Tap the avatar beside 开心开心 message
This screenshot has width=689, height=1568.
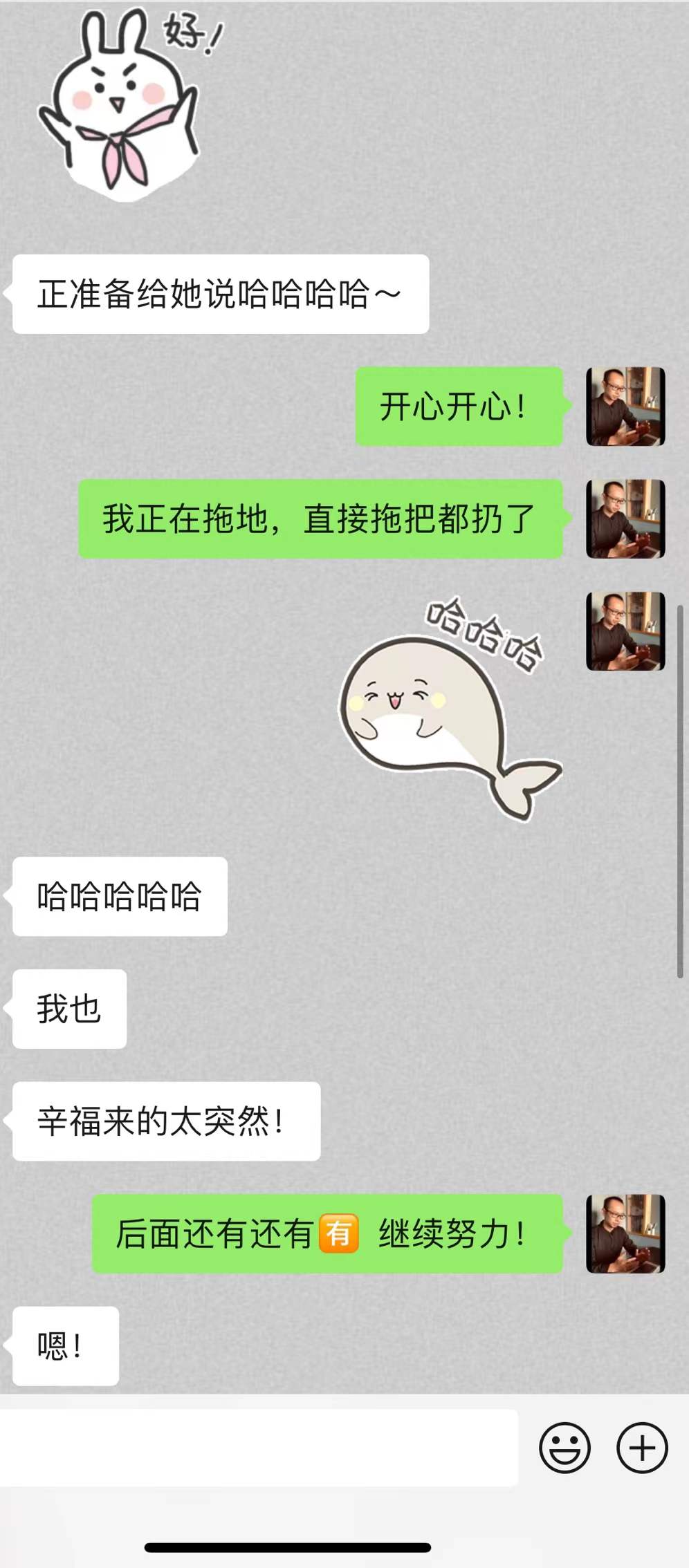pos(625,407)
